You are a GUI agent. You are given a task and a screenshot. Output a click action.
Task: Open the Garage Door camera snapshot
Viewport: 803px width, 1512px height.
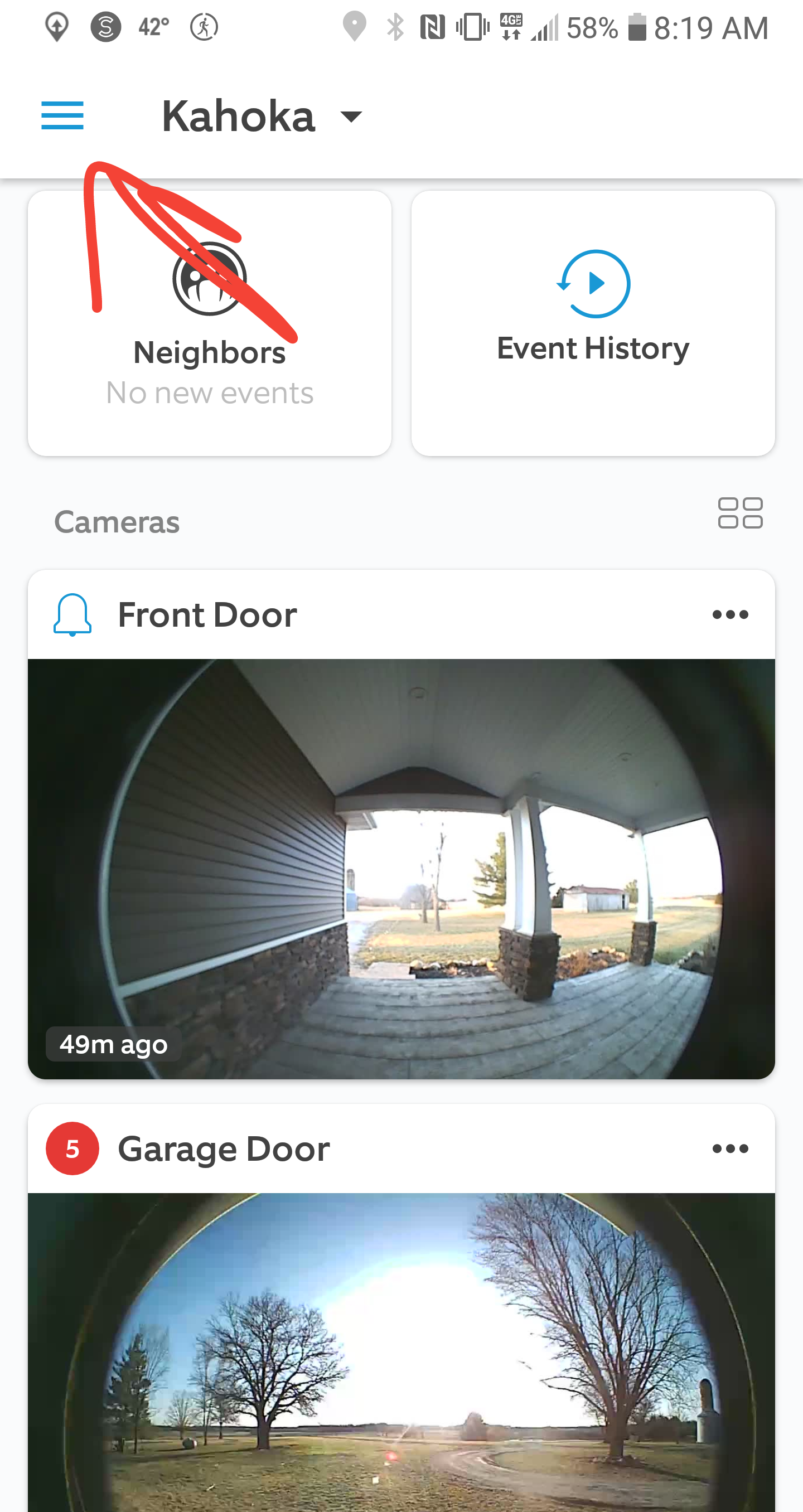[401, 1350]
